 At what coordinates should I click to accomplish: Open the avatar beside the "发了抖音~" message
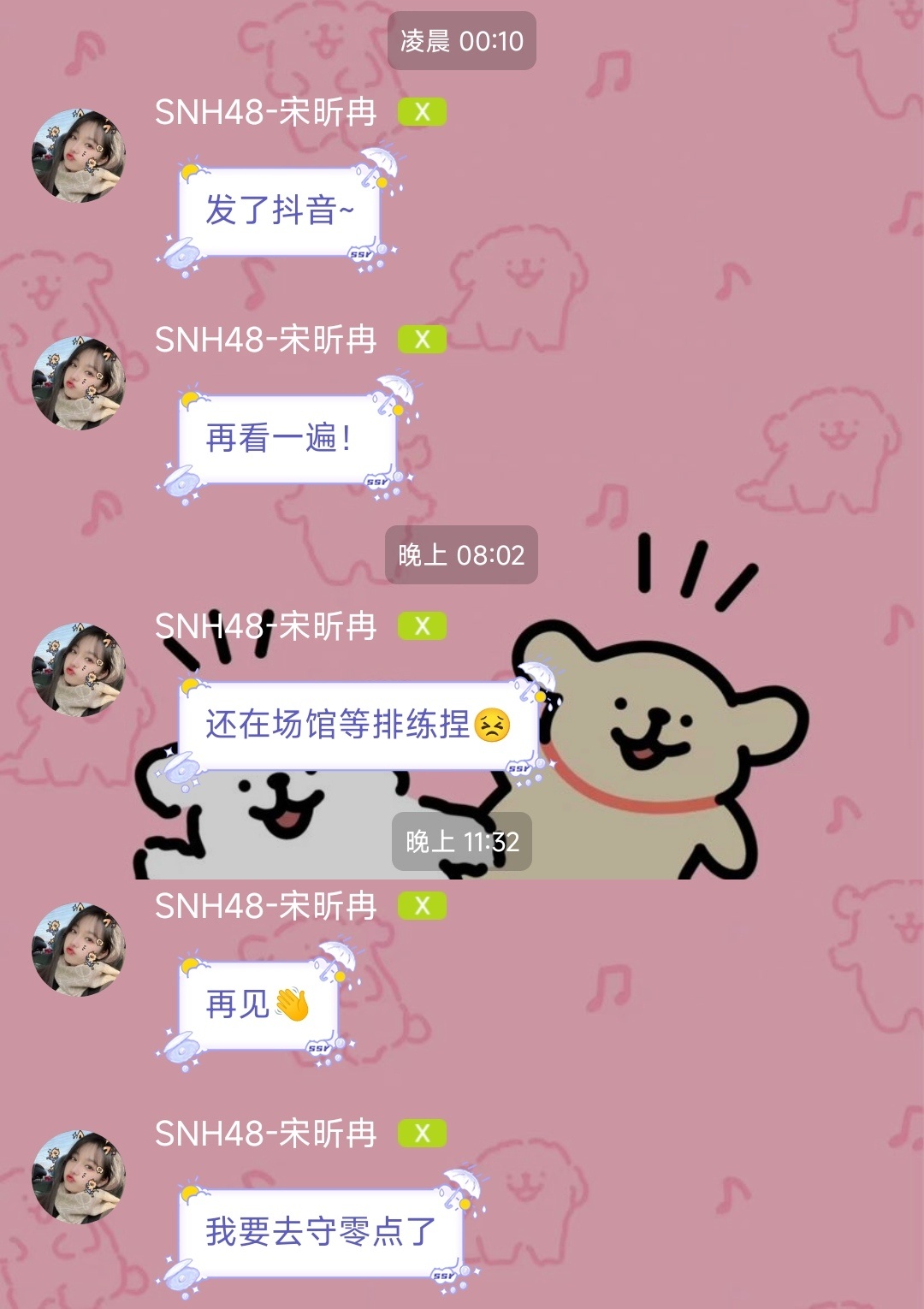79,156
